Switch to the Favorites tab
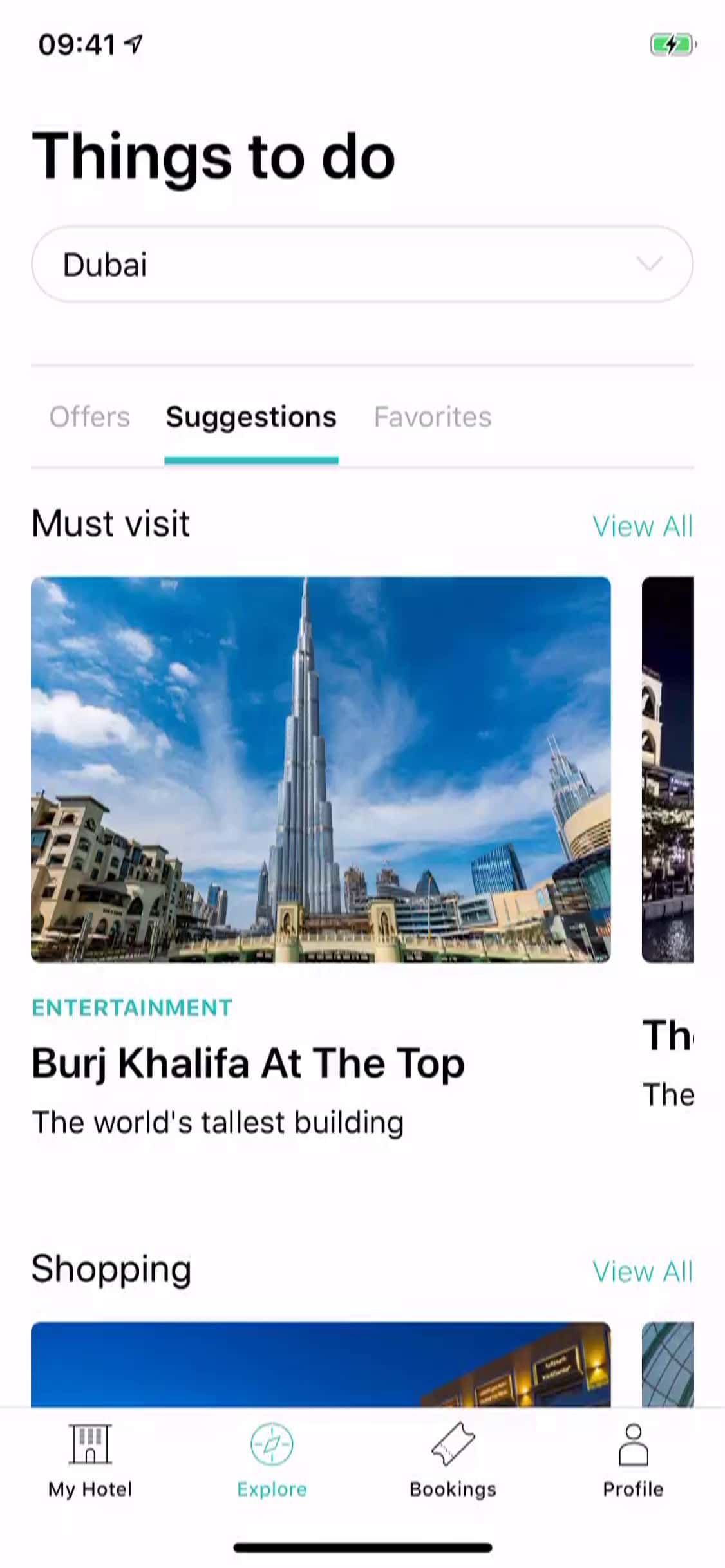Screen dimensions: 725x1568 [x=433, y=417]
